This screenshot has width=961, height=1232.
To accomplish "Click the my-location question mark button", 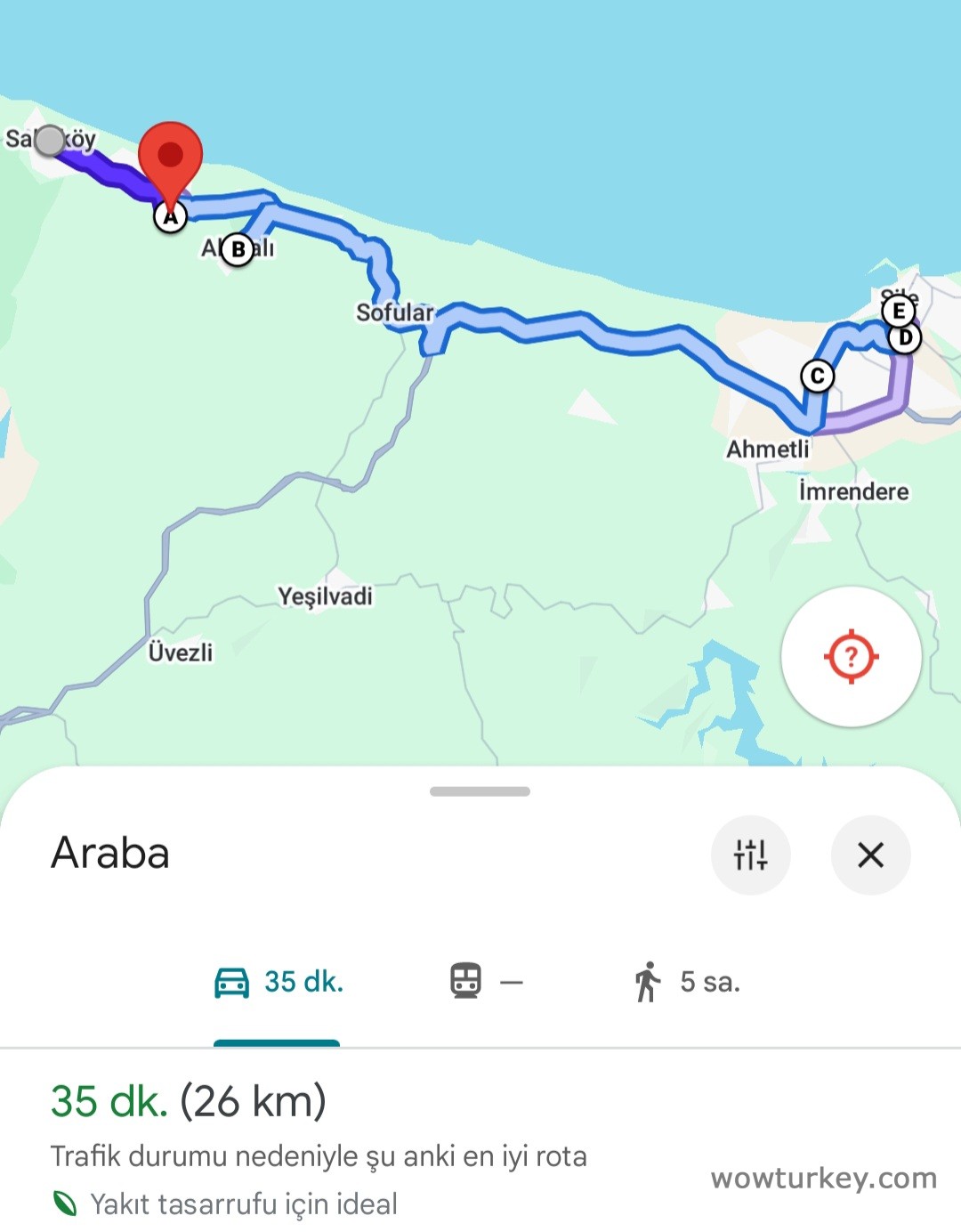I will pyautogui.click(x=851, y=657).
